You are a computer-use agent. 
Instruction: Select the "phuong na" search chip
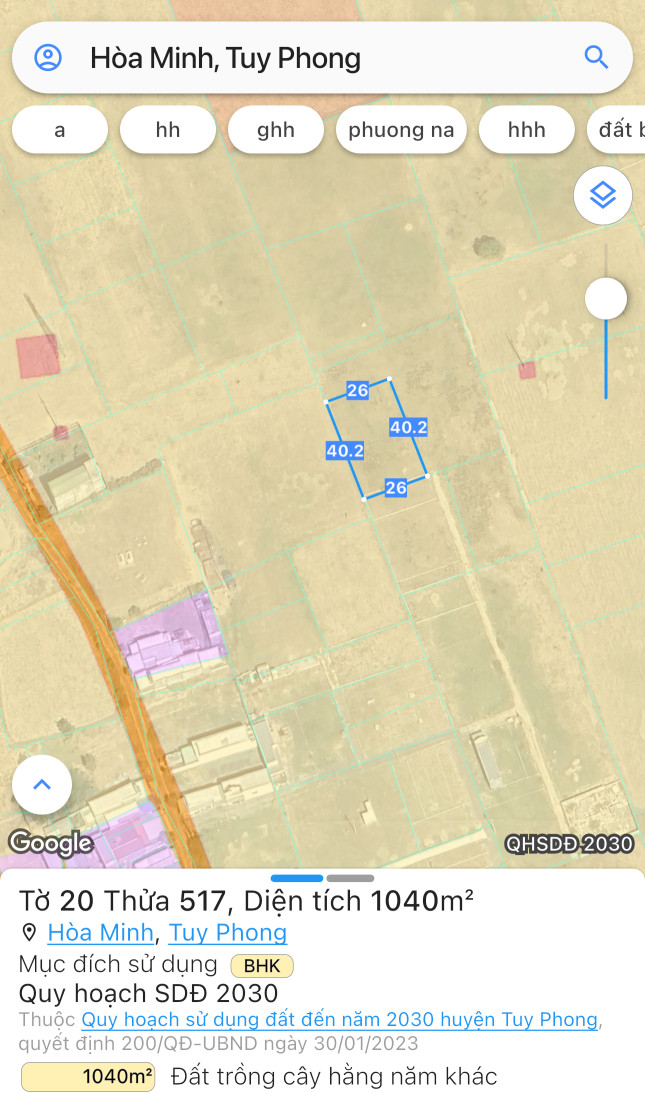coord(401,130)
